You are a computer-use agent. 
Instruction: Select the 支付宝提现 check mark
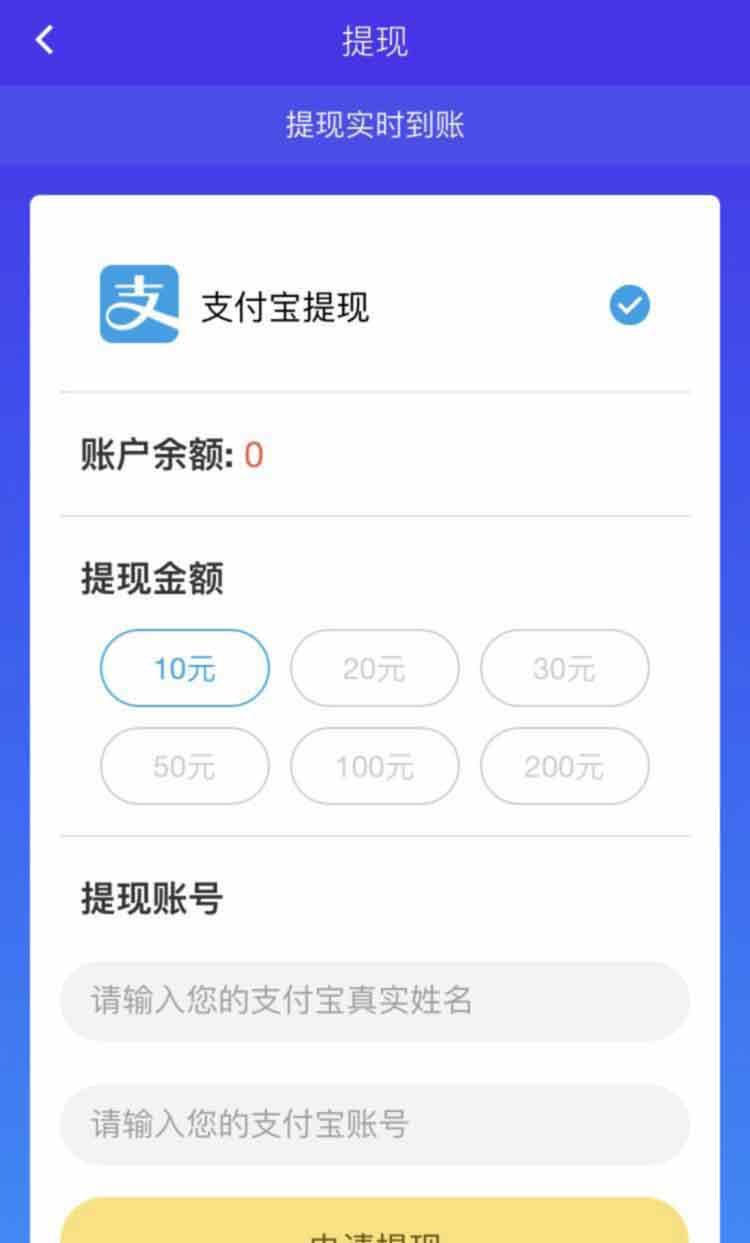(629, 305)
